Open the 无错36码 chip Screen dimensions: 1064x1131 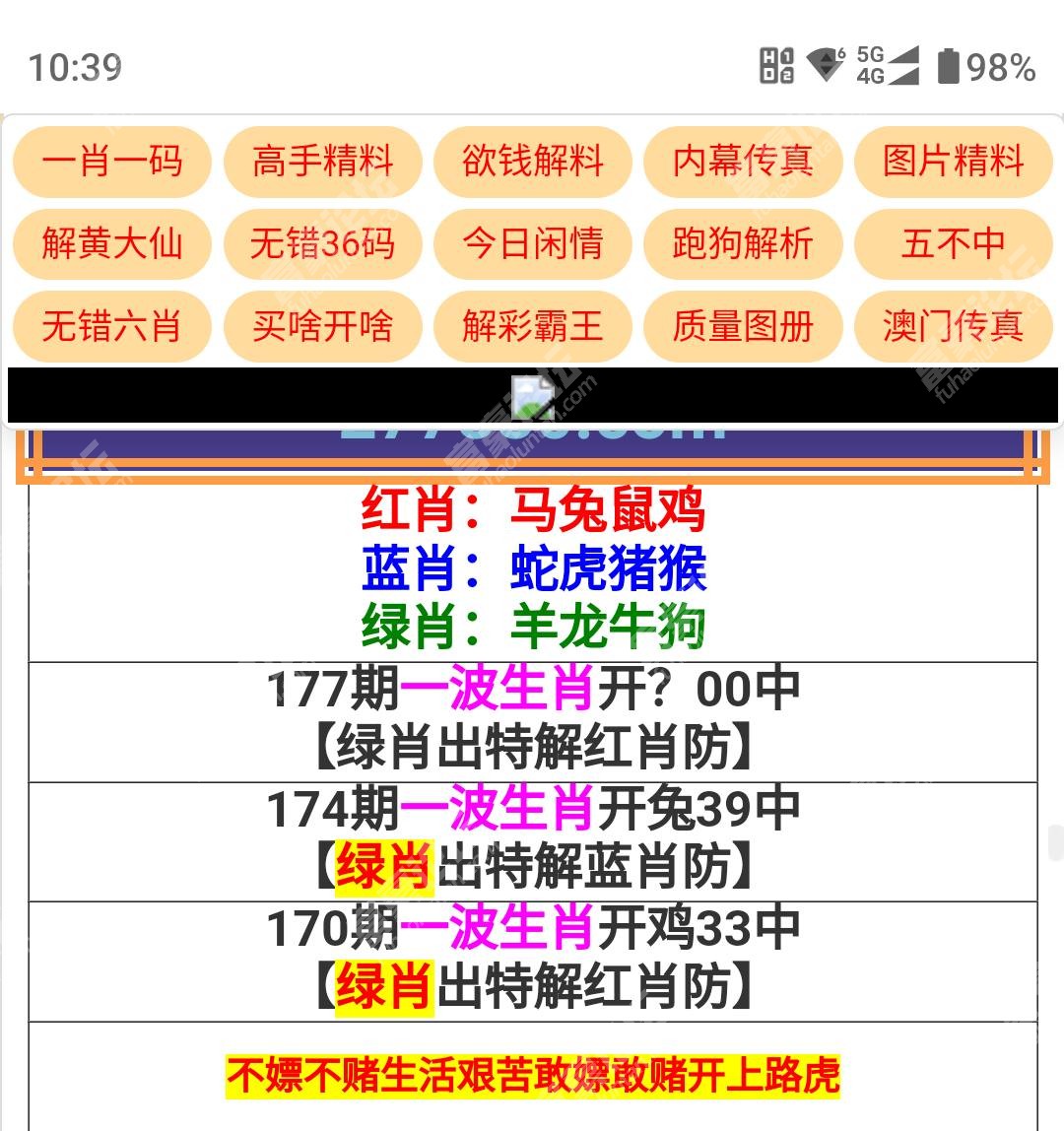tap(322, 243)
